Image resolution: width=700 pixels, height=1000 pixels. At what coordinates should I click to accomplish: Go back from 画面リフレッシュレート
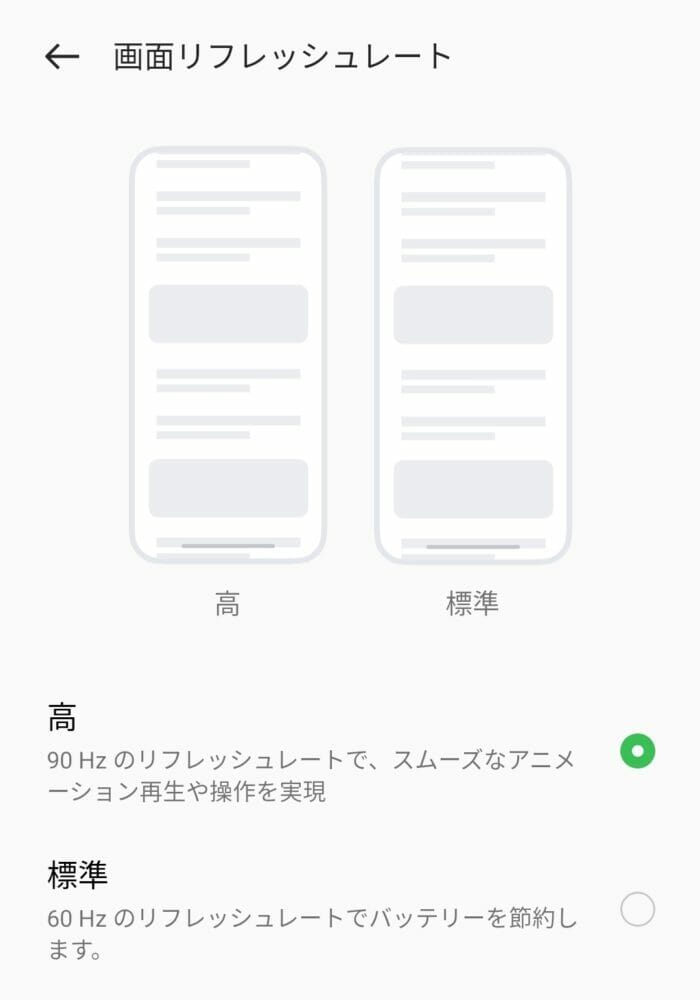[62, 57]
